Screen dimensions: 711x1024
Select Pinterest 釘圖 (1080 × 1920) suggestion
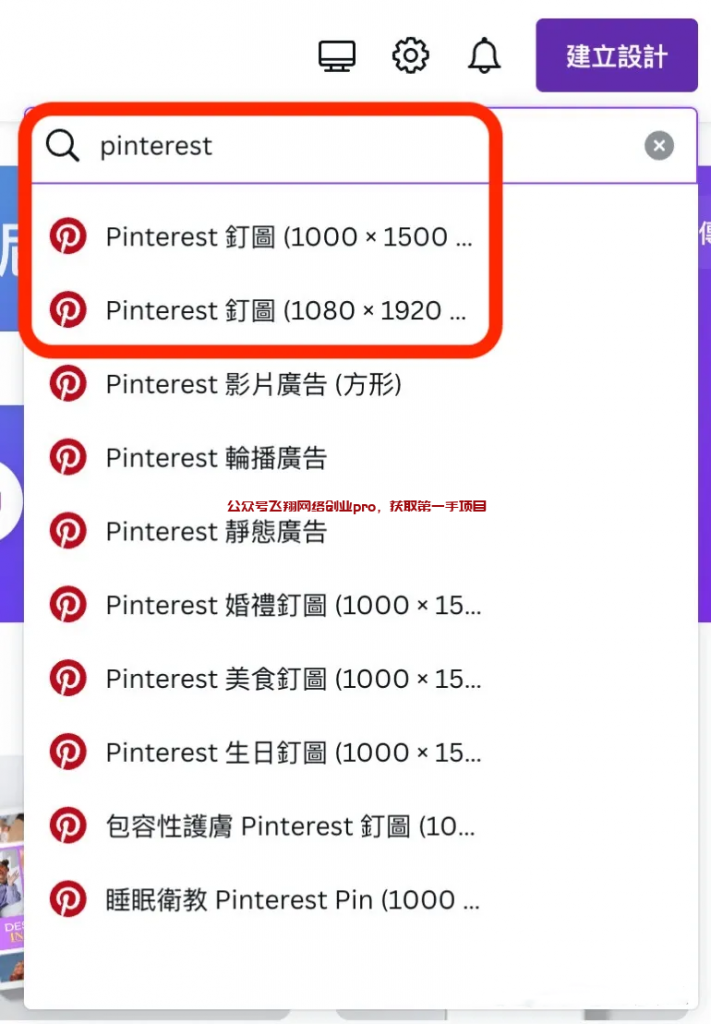pos(288,310)
